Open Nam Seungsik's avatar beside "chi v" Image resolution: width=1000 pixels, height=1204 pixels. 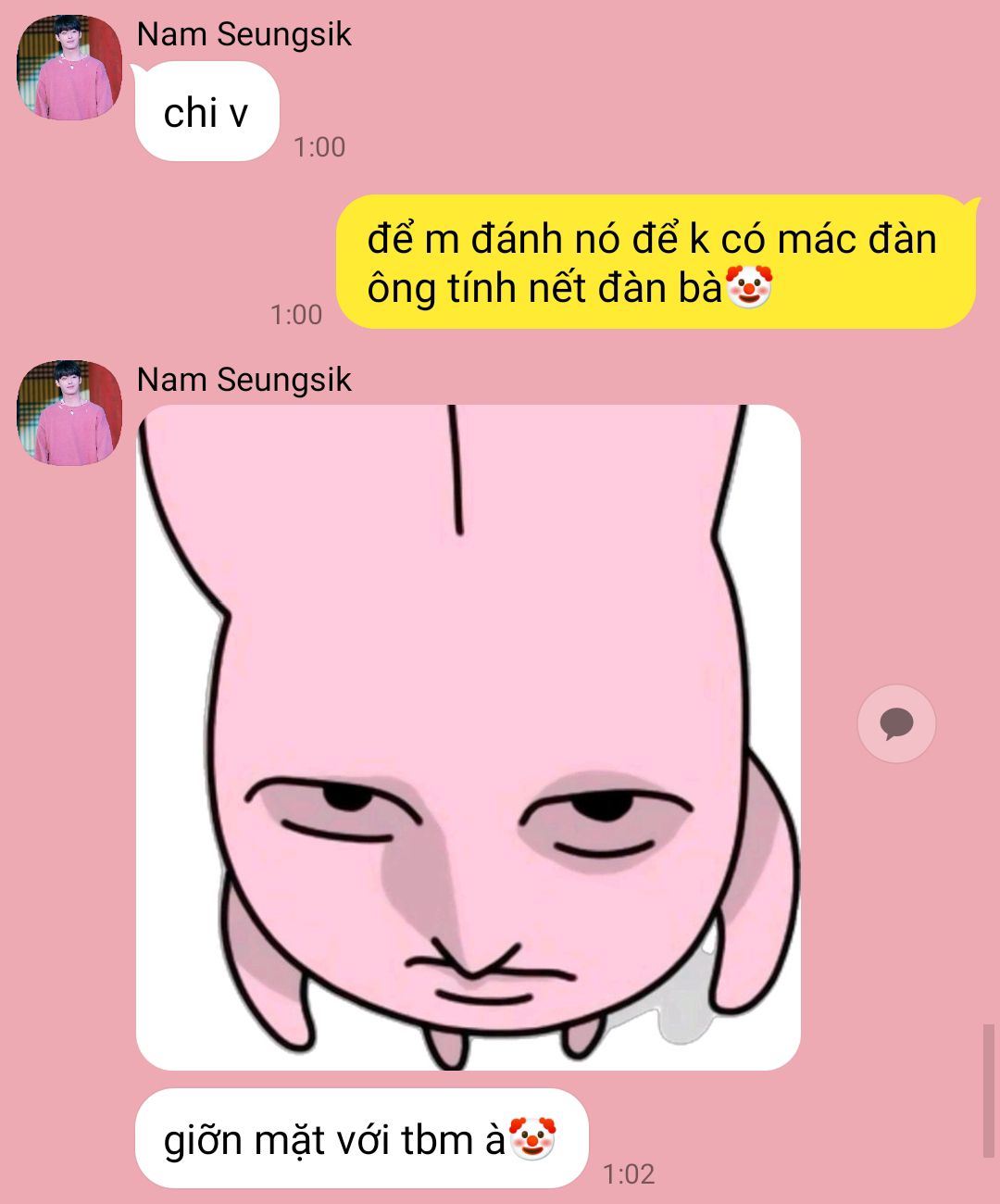coord(69,68)
